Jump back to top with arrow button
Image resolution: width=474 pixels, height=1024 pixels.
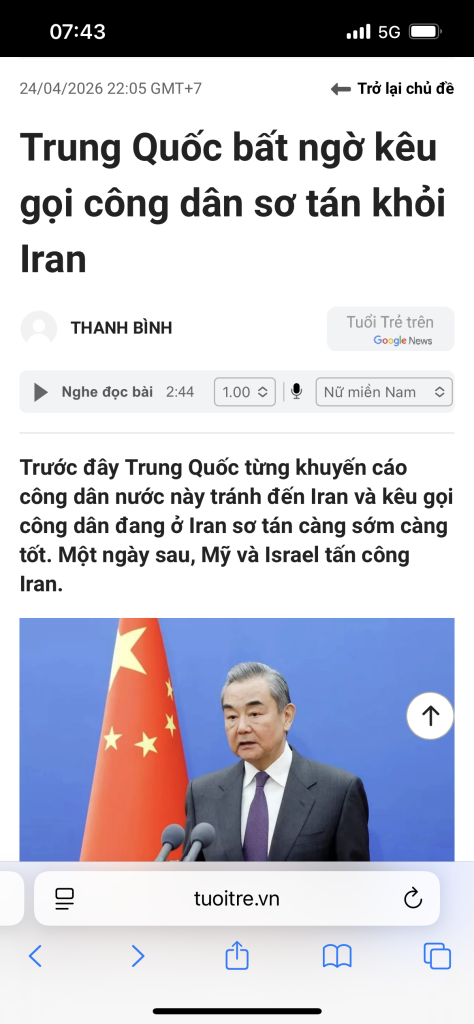[x=430, y=716]
